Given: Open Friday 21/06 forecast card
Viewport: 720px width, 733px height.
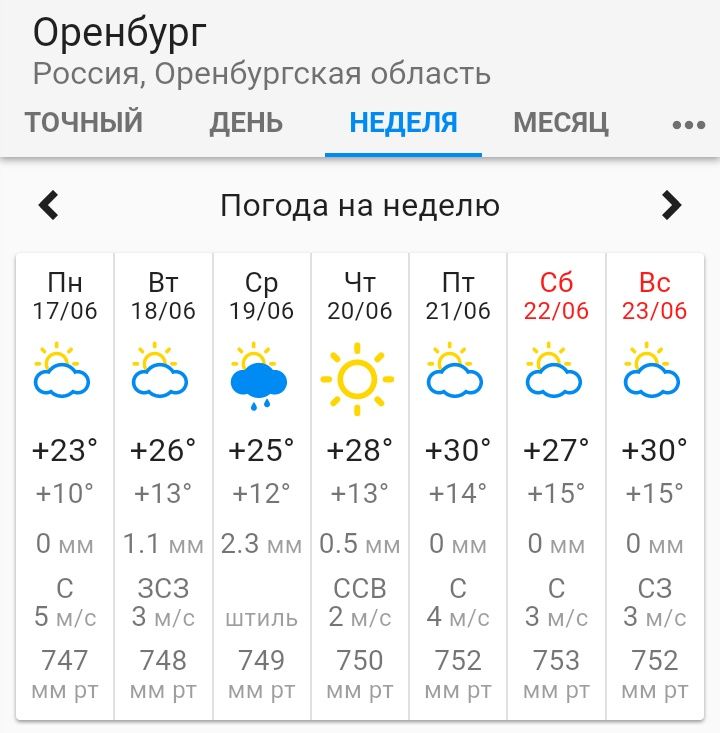Looking at the screenshot, I should (457, 485).
